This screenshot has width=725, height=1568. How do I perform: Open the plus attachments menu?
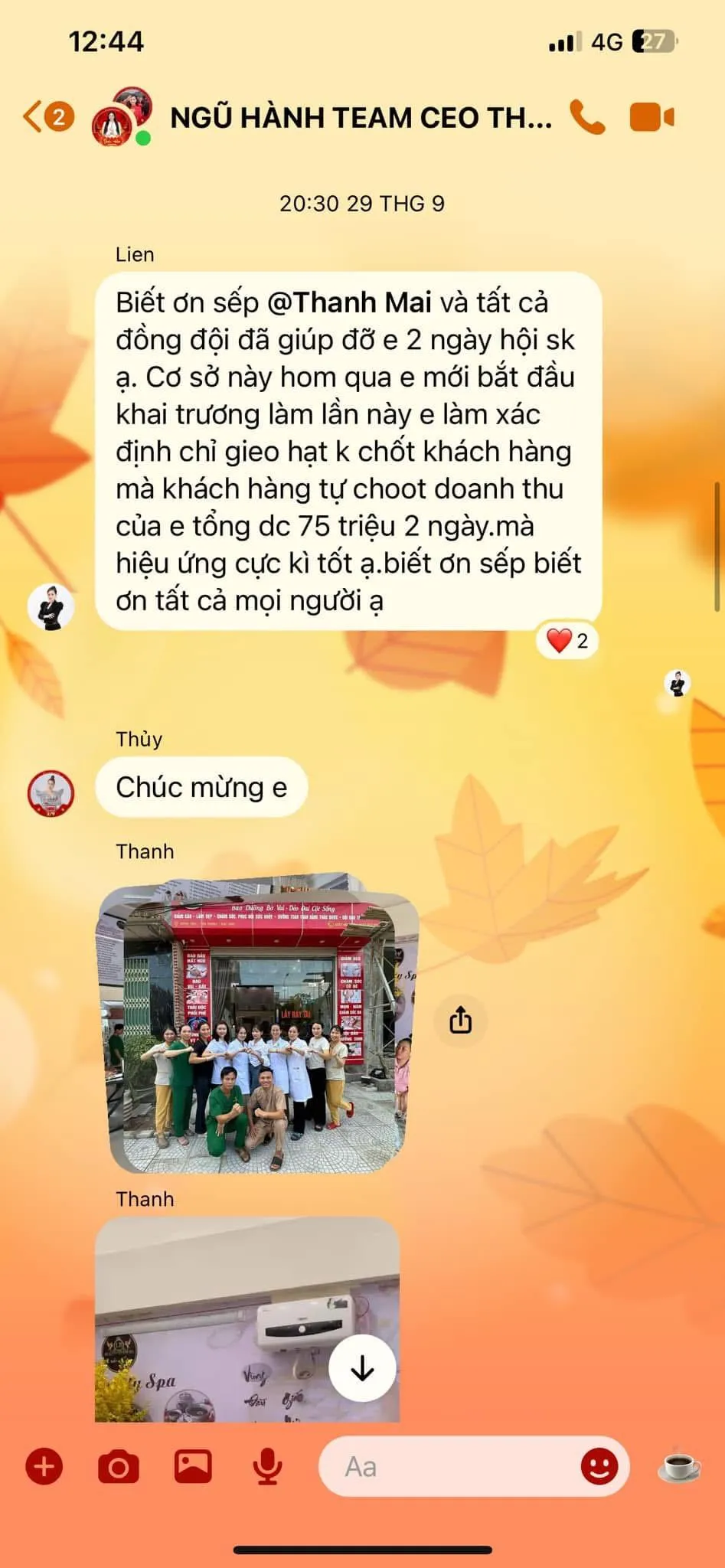[x=44, y=1466]
